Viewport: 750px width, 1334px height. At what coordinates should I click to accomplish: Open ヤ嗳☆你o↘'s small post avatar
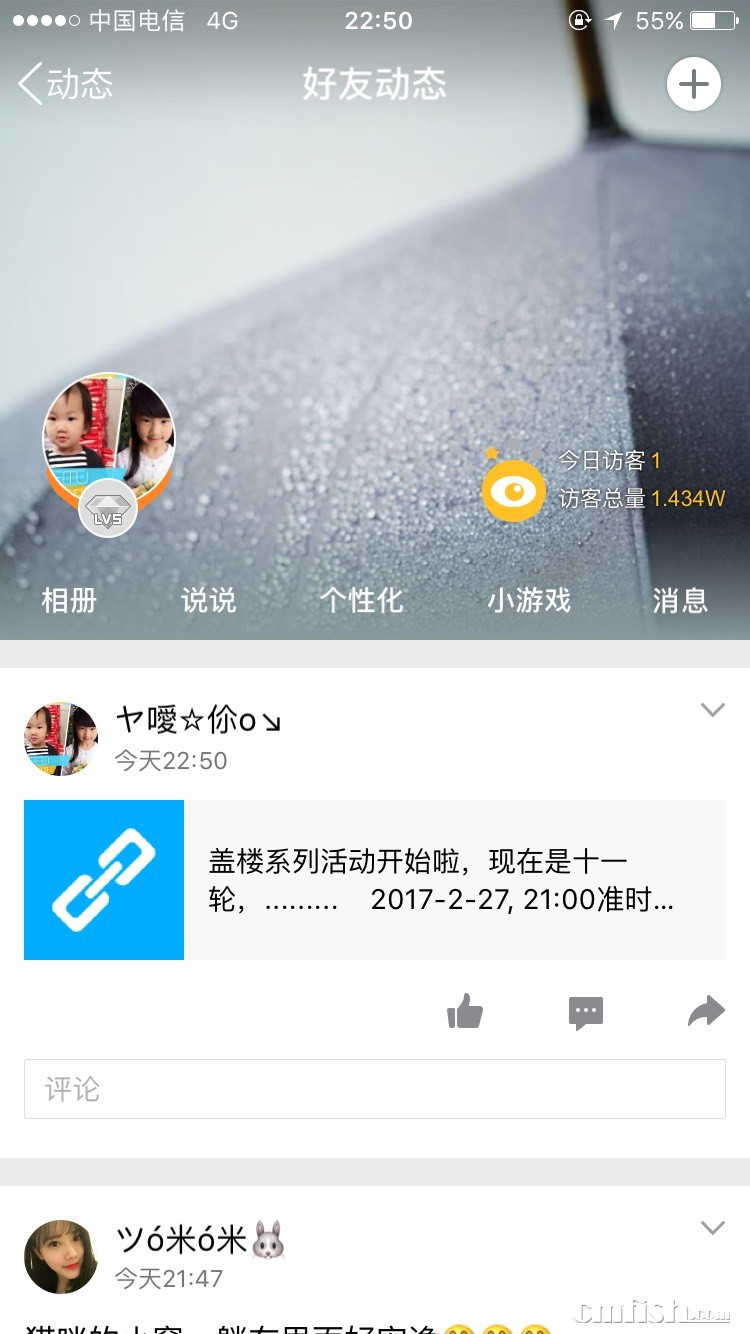(61, 739)
